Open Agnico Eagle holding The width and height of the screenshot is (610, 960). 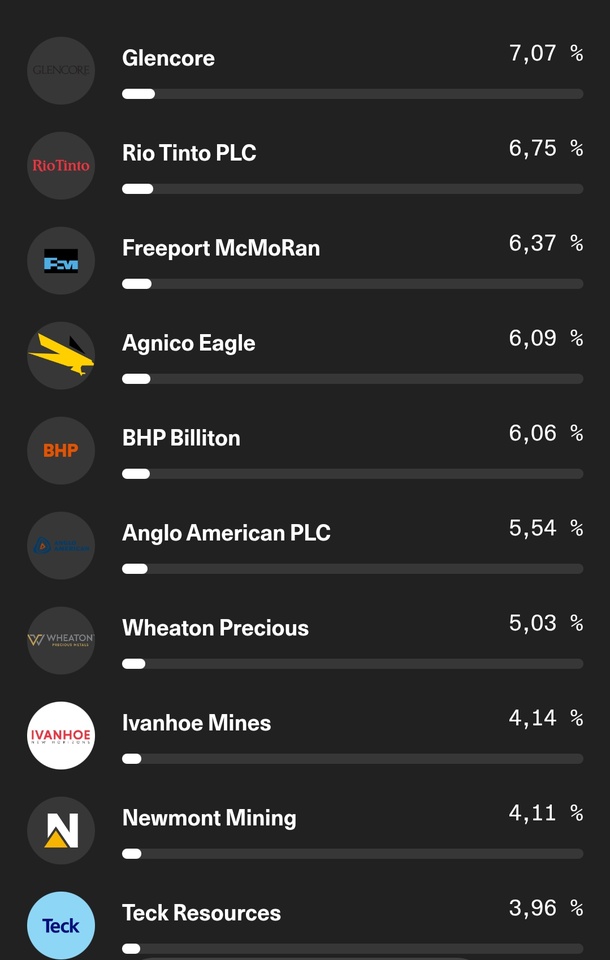pos(188,344)
